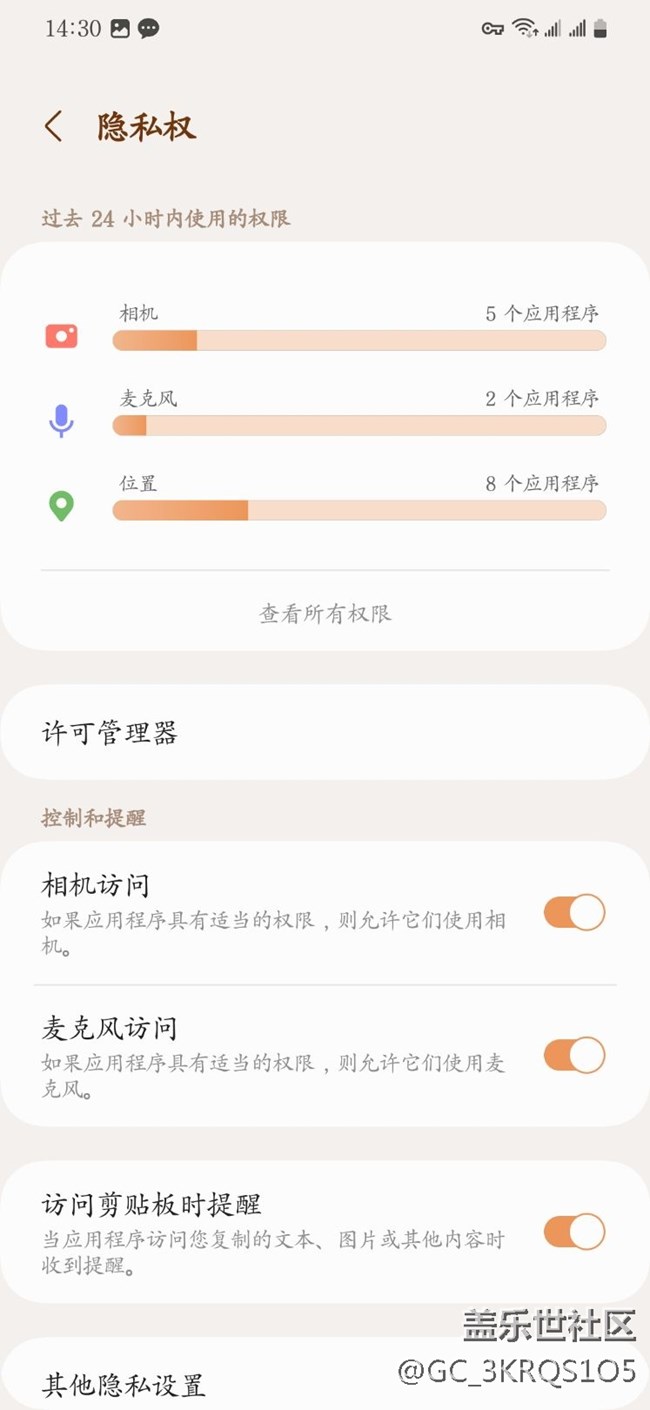Go back from the 隐私权 page

pyautogui.click(x=54, y=127)
